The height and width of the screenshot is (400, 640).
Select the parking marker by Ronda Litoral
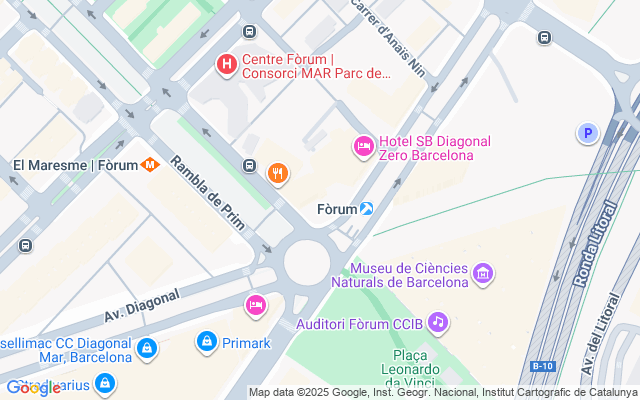point(586,133)
